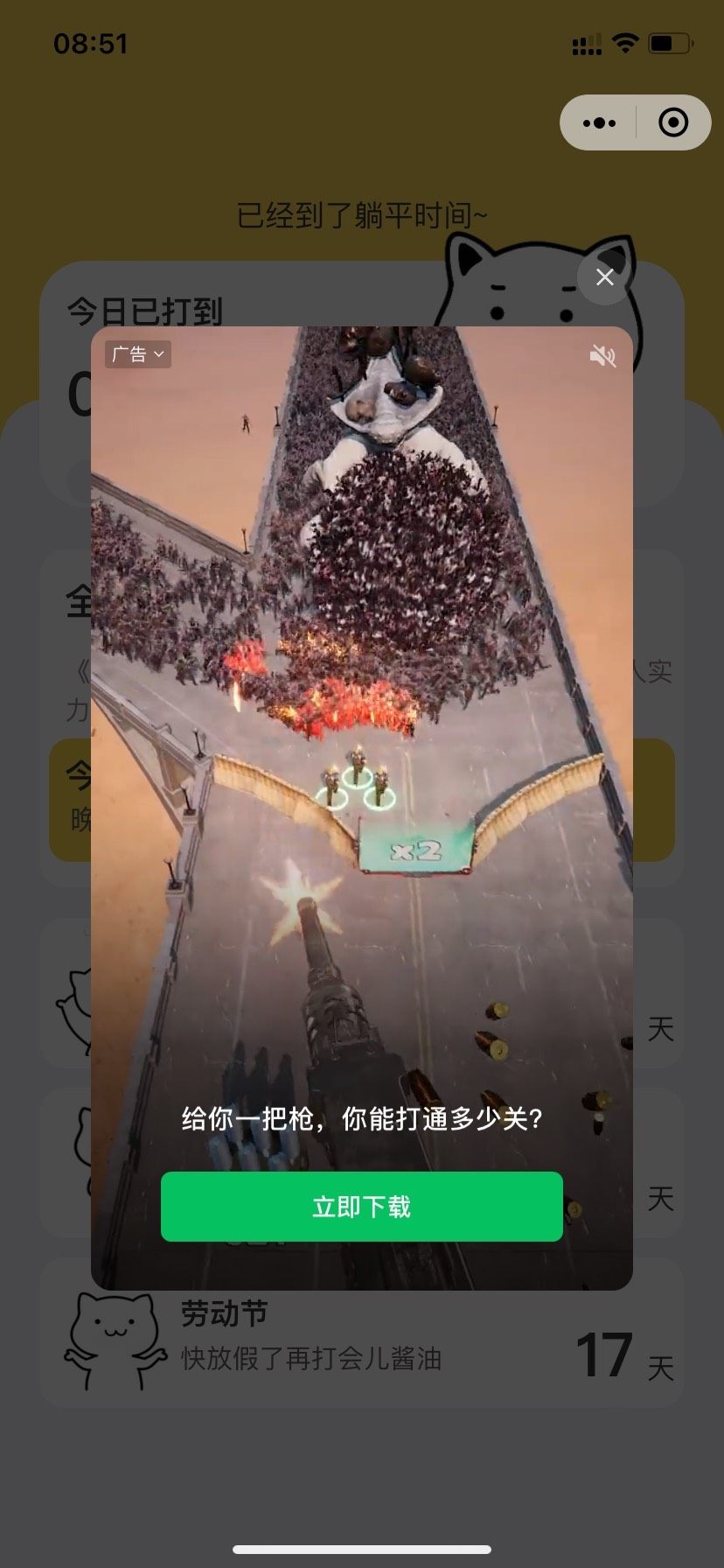The height and width of the screenshot is (1568, 724).
Task: Close the mini program via target icon
Action: tap(672, 122)
